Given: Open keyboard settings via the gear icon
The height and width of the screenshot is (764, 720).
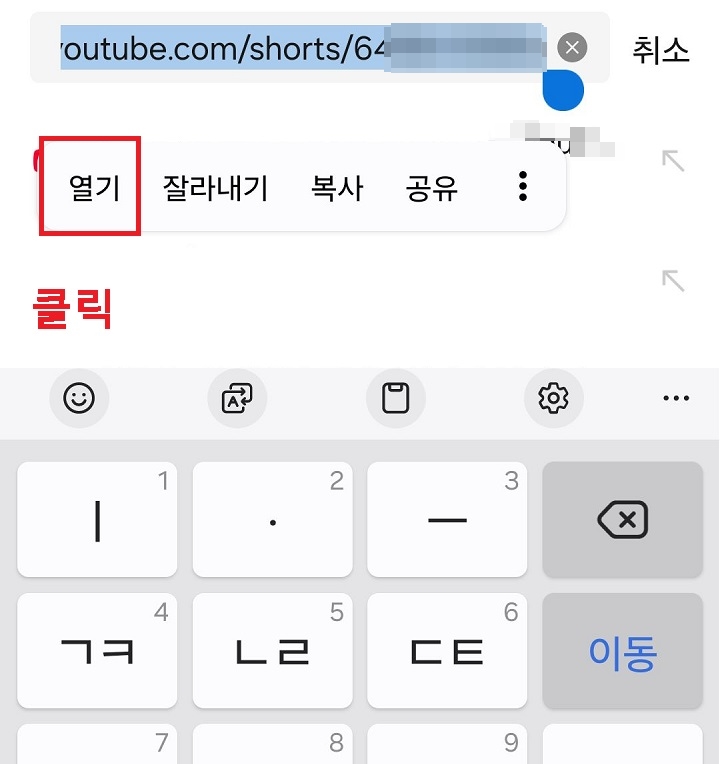Looking at the screenshot, I should click(x=554, y=397).
